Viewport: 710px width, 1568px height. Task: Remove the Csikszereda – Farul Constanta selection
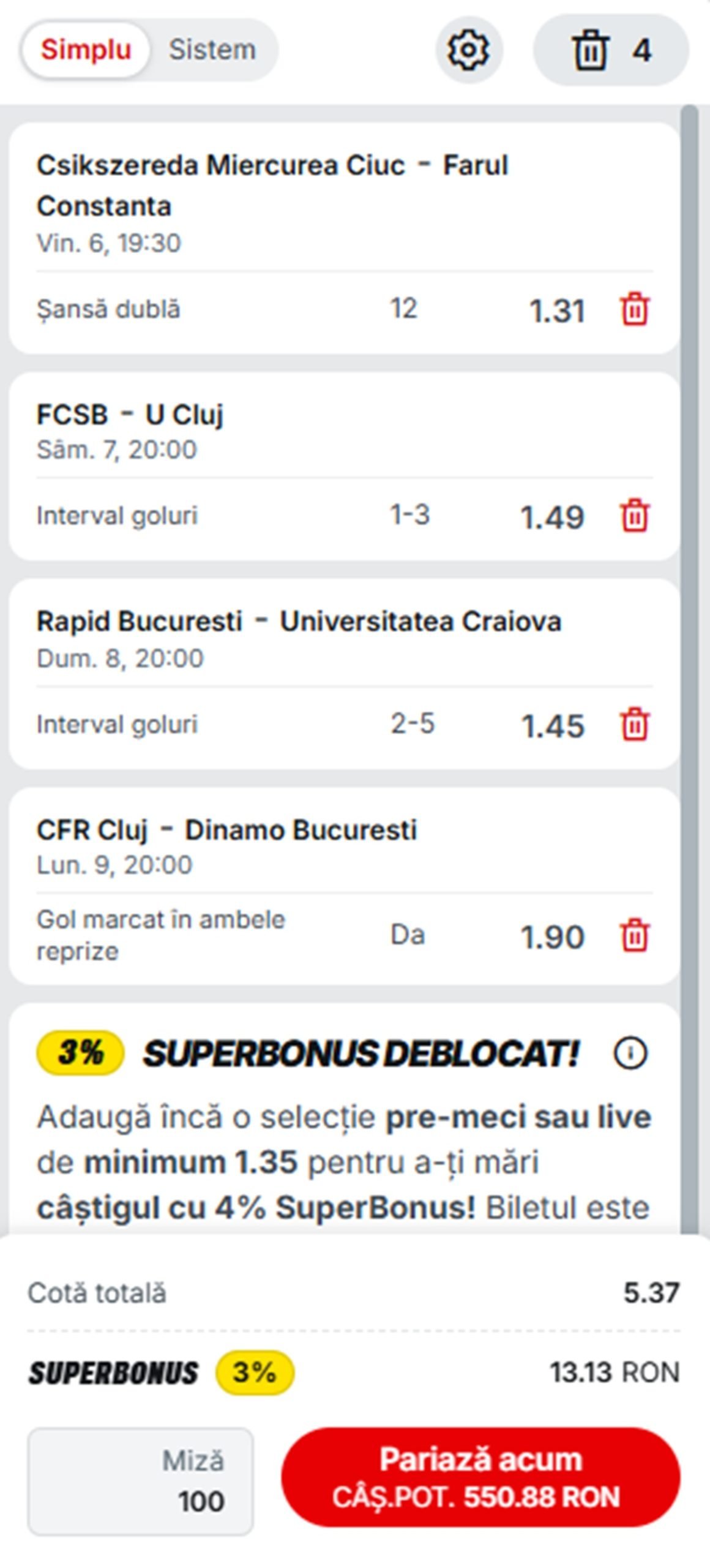point(635,309)
